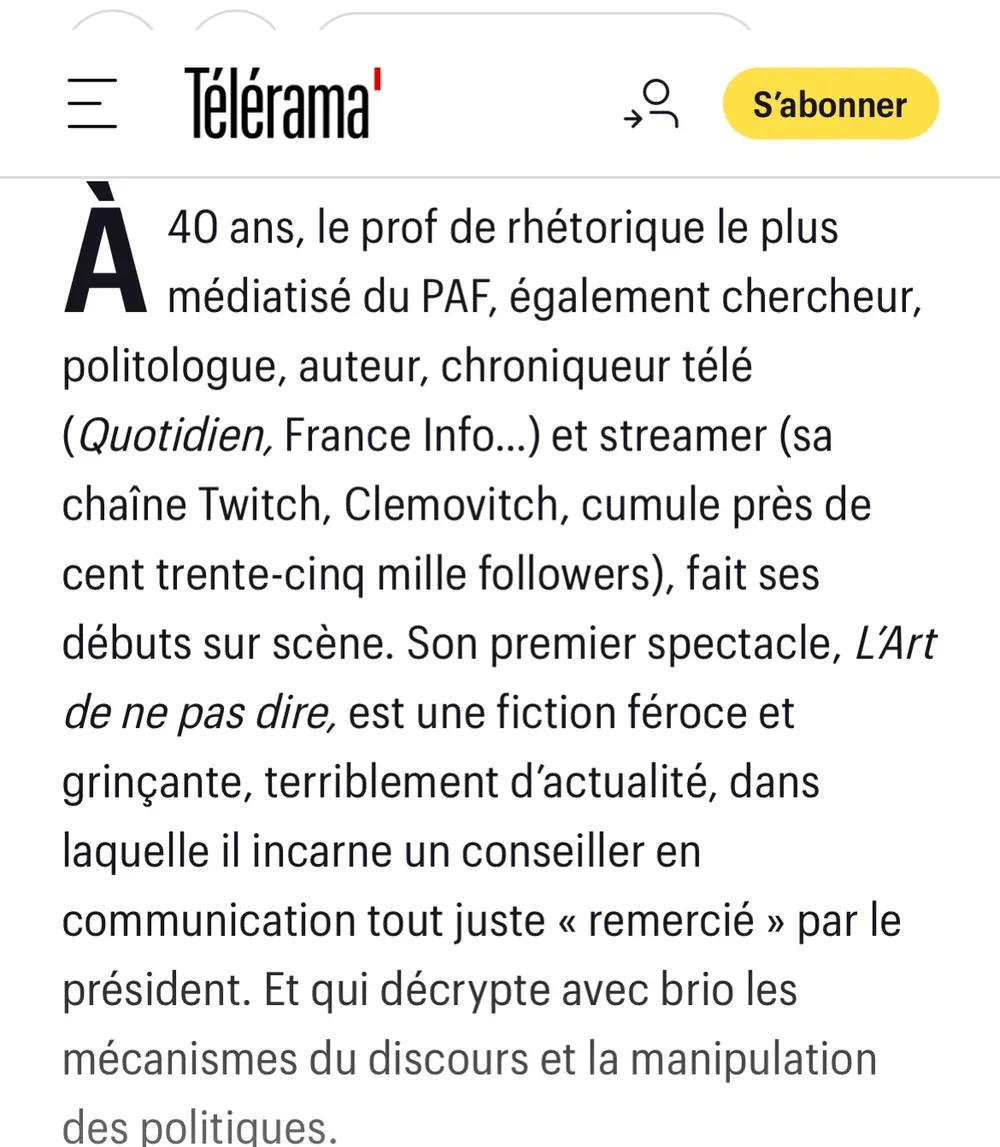The image size is (1000, 1147).
Task: Open the hamburger navigation menu
Action: 92,103
